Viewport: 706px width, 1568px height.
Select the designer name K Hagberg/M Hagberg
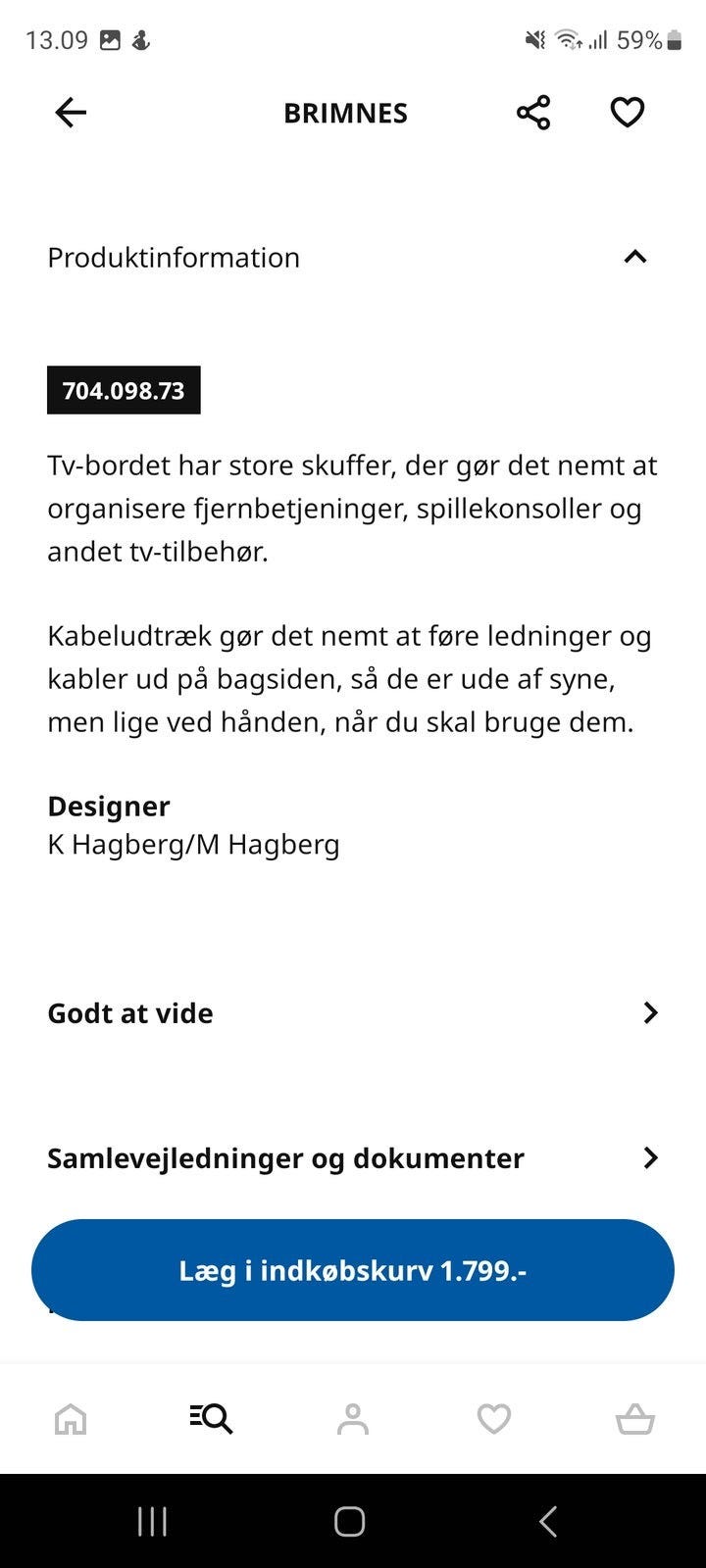[193, 844]
